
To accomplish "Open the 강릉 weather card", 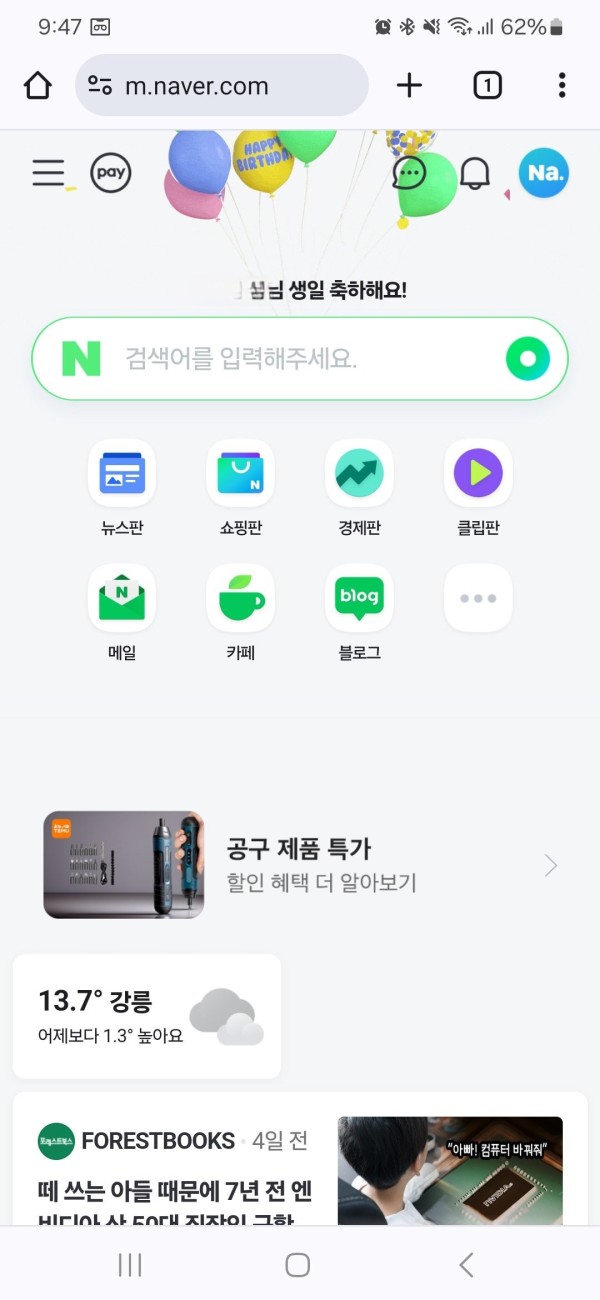I will click(x=147, y=1016).
